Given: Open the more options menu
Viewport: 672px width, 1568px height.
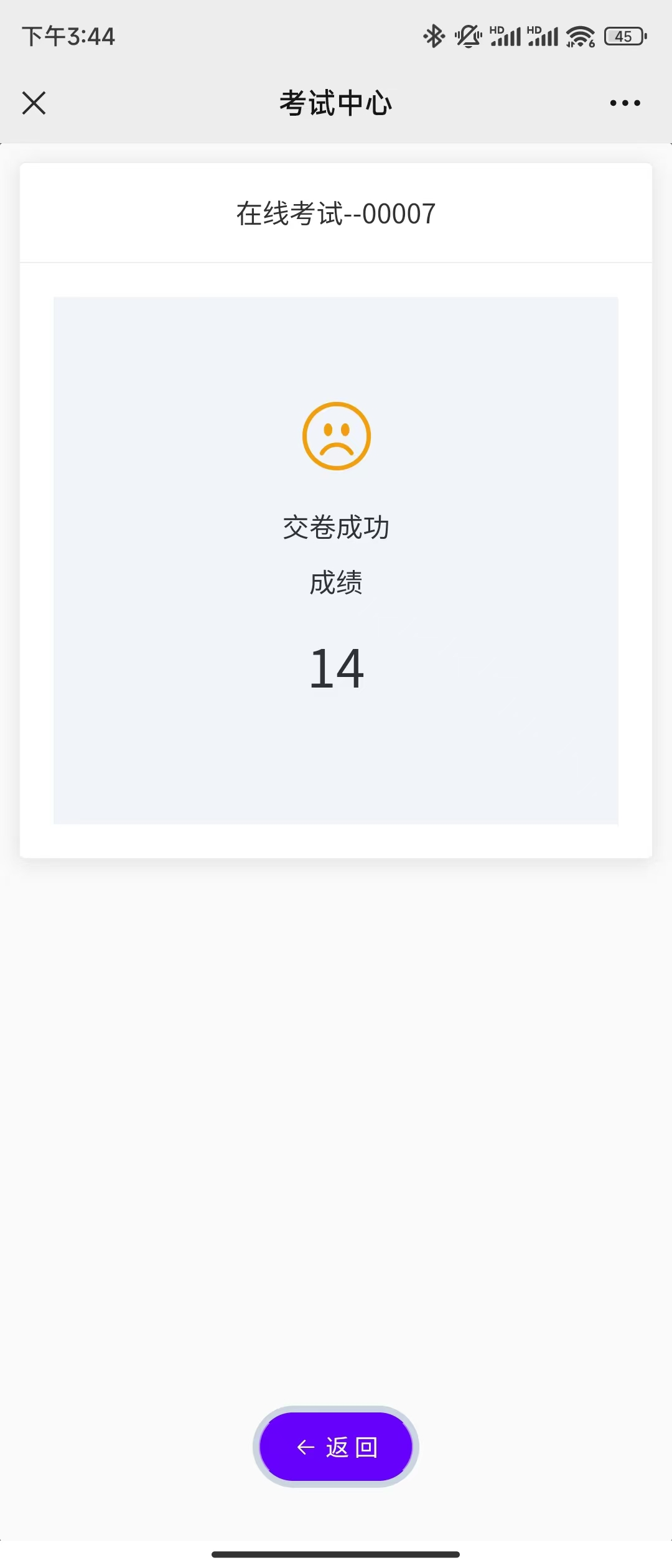Looking at the screenshot, I should [624, 103].
